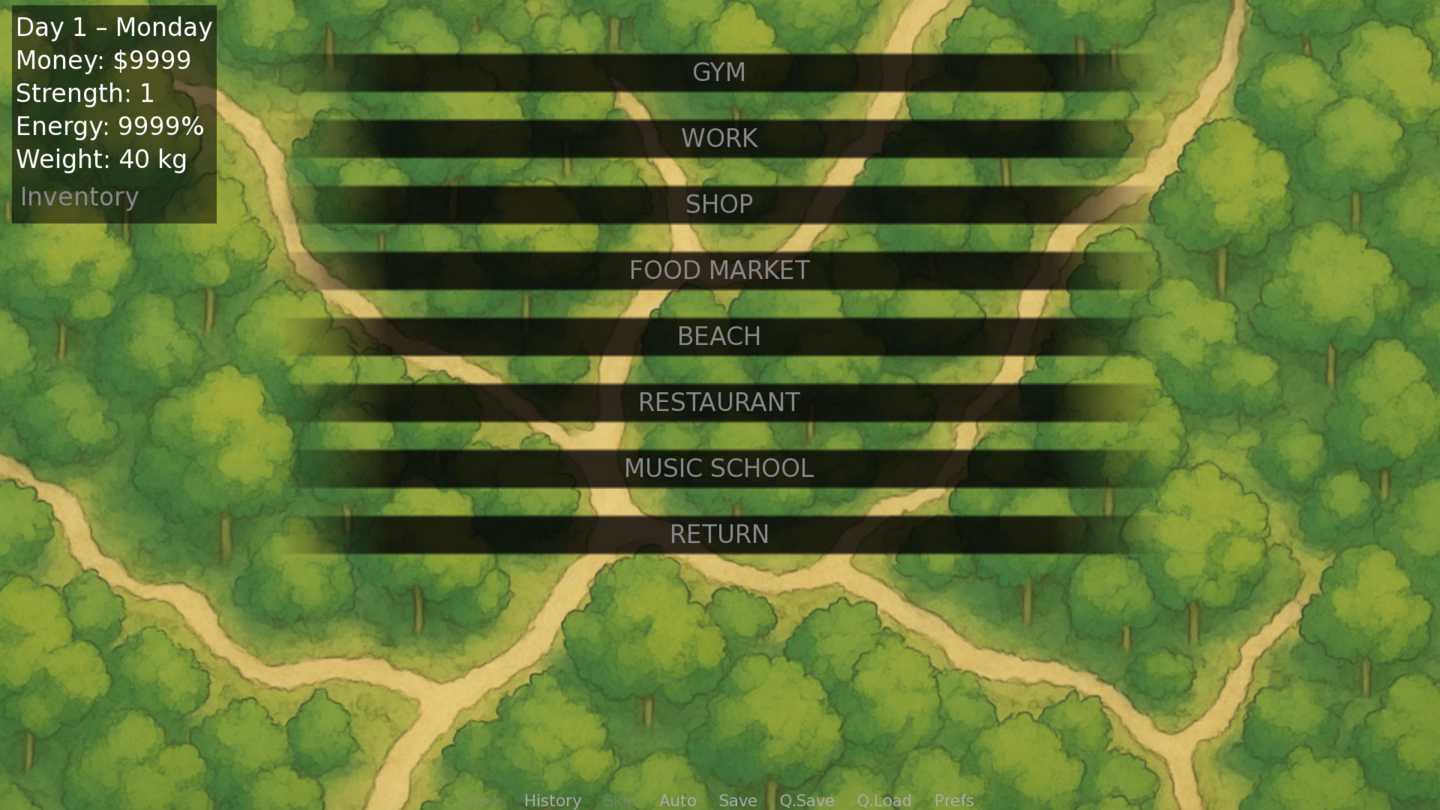Quick load with Q.Load

(x=884, y=800)
